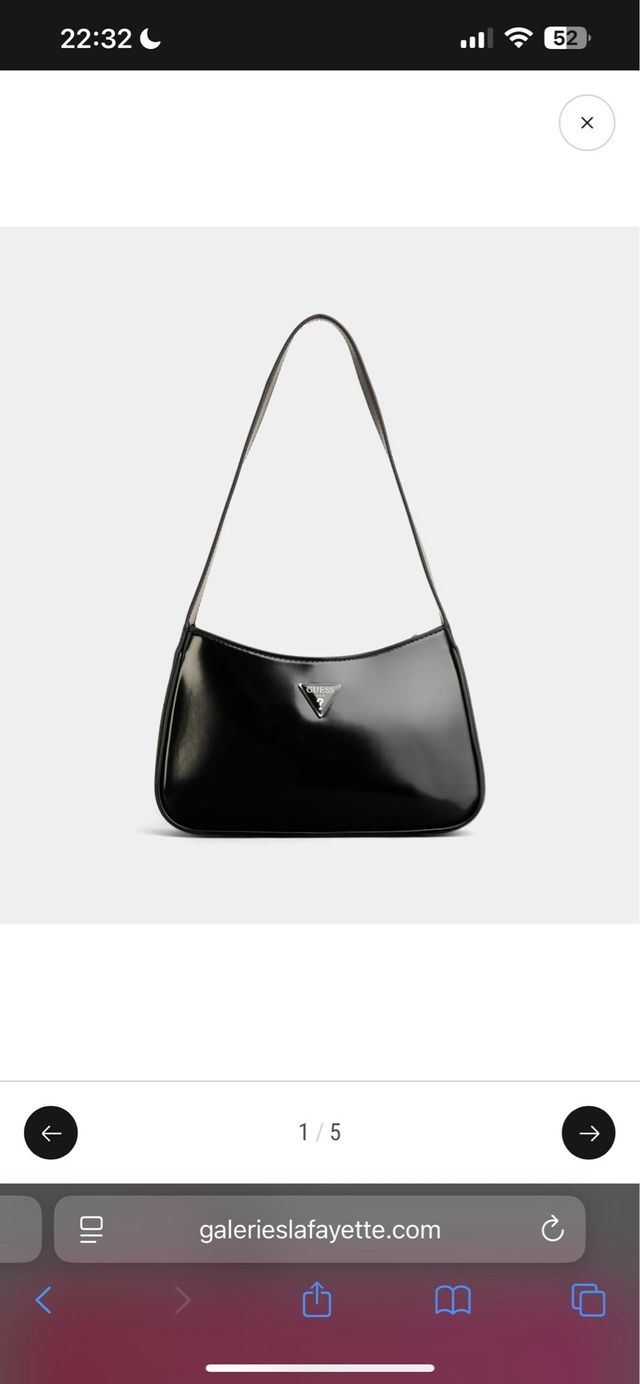The width and height of the screenshot is (640, 1384).
Task: Tap the galerieslafayette.com address bar
Action: [x=320, y=1230]
